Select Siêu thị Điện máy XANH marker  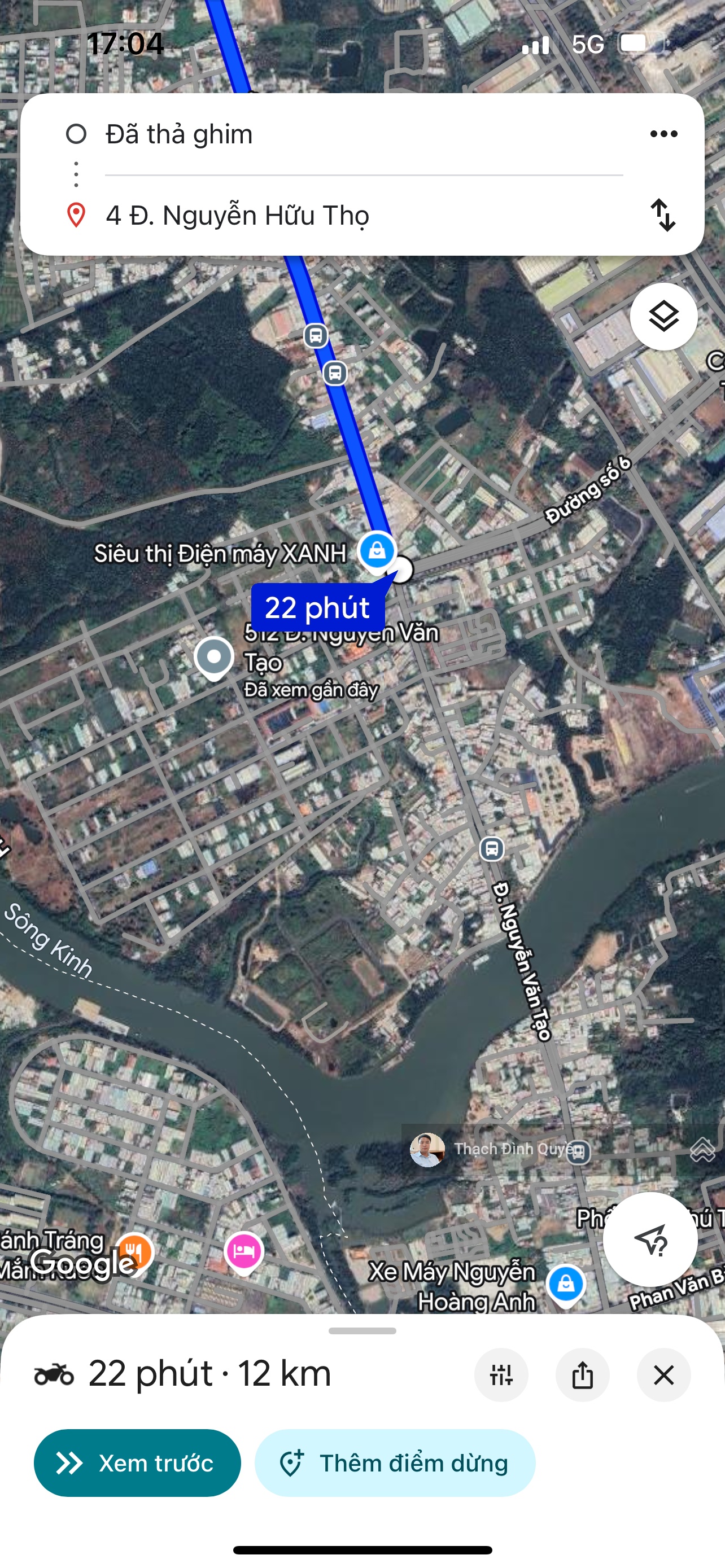(377, 551)
